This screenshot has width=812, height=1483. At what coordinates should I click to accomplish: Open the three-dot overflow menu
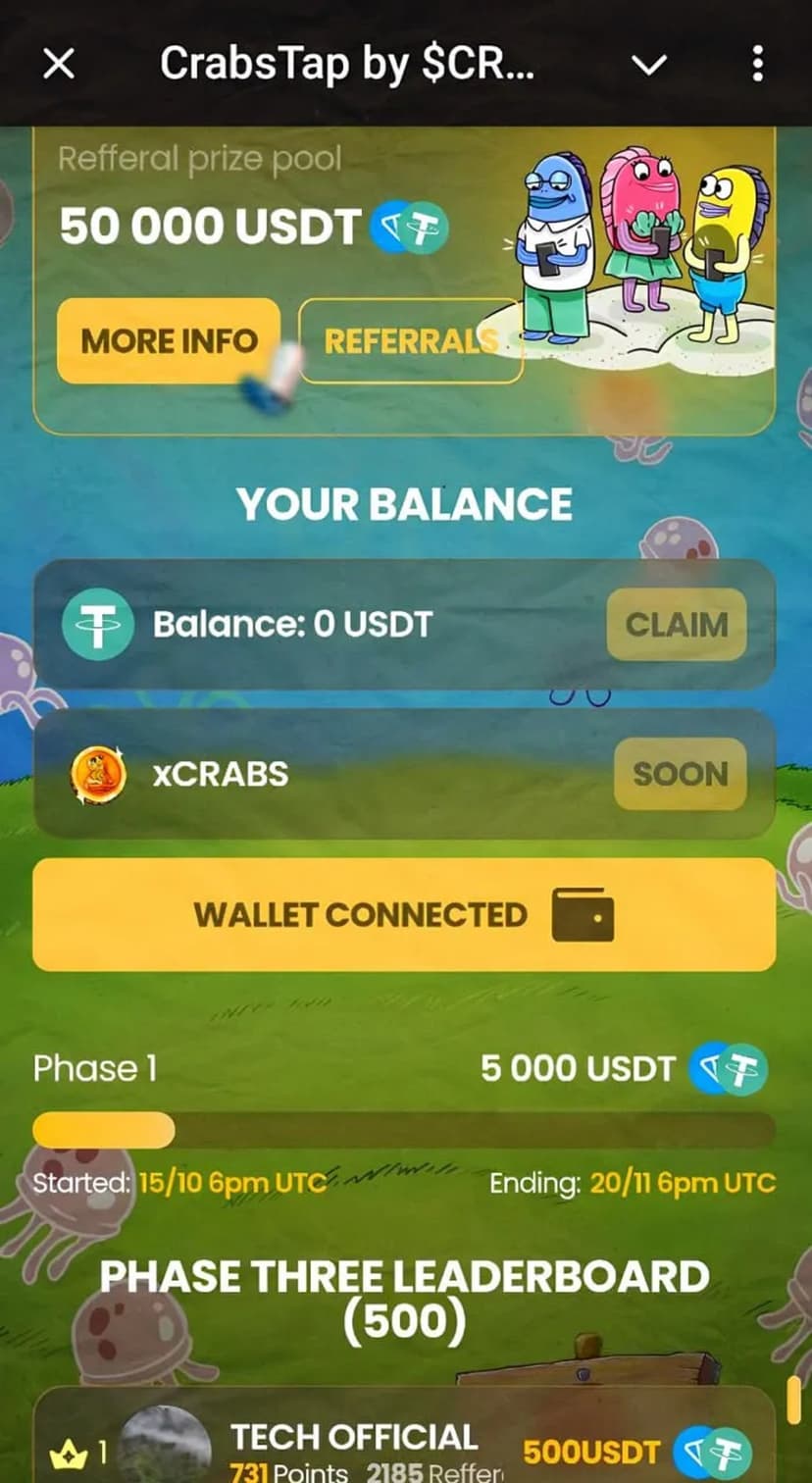click(757, 65)
